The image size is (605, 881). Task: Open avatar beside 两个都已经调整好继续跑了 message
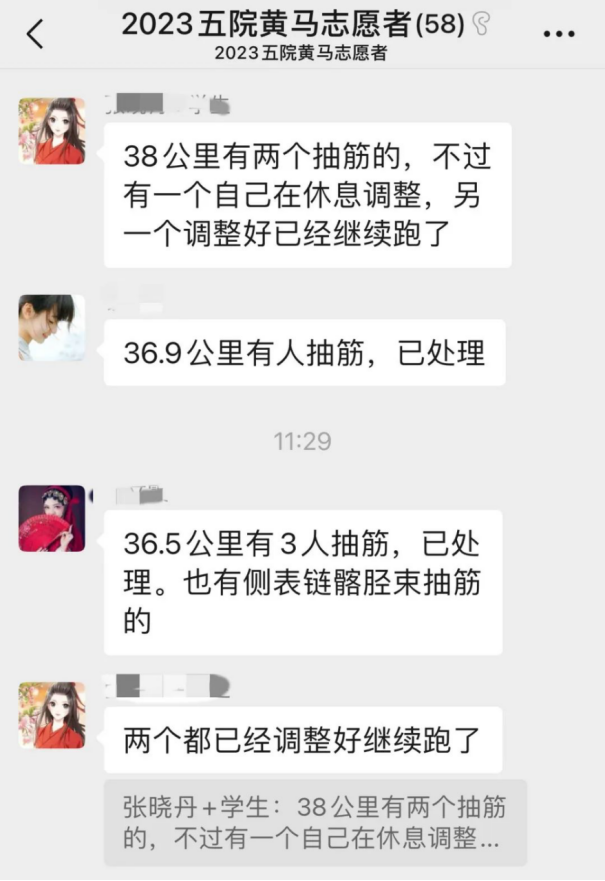click(51, 714)
